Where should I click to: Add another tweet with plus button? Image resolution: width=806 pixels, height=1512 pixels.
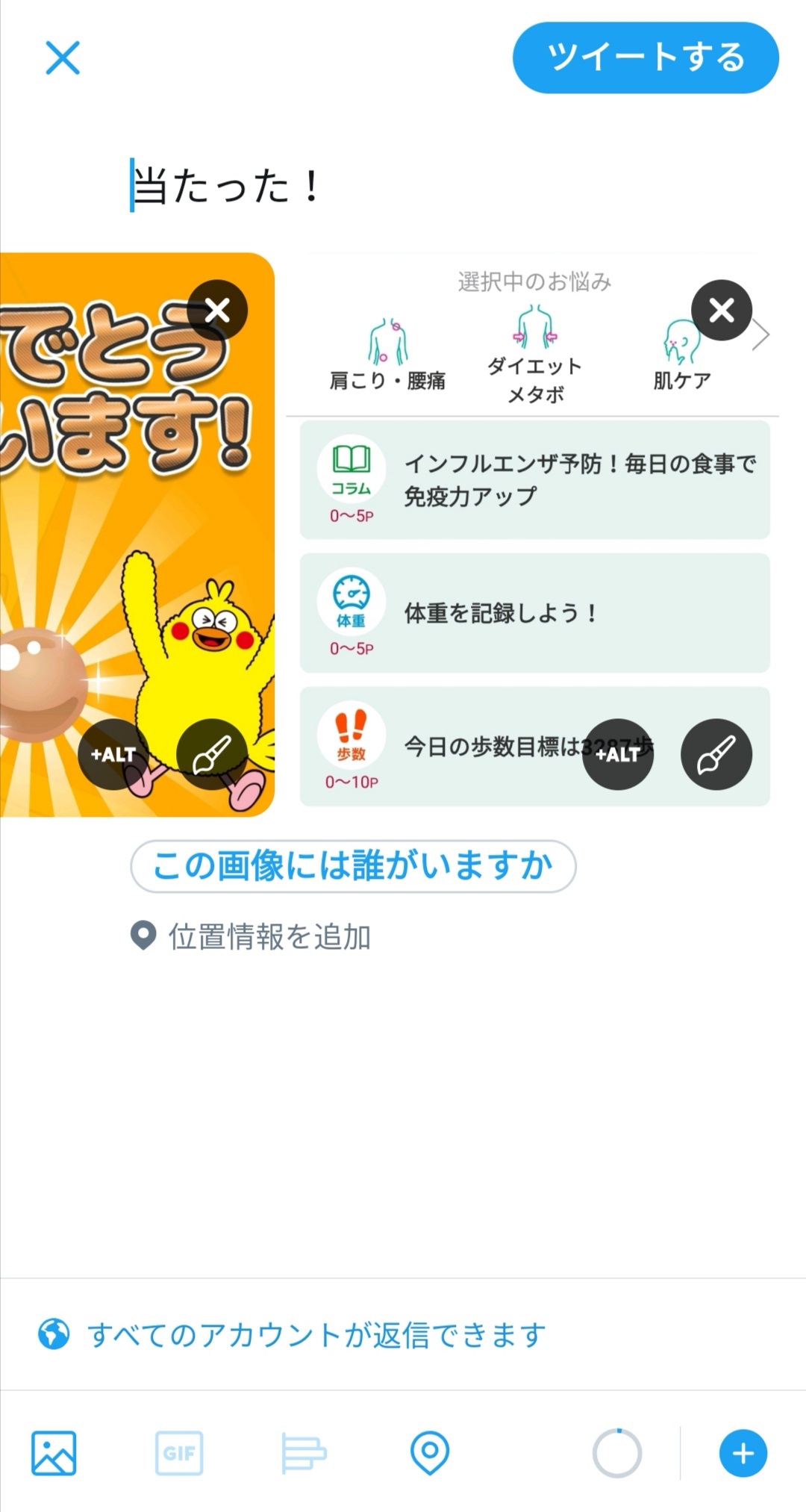(743, 1453)
